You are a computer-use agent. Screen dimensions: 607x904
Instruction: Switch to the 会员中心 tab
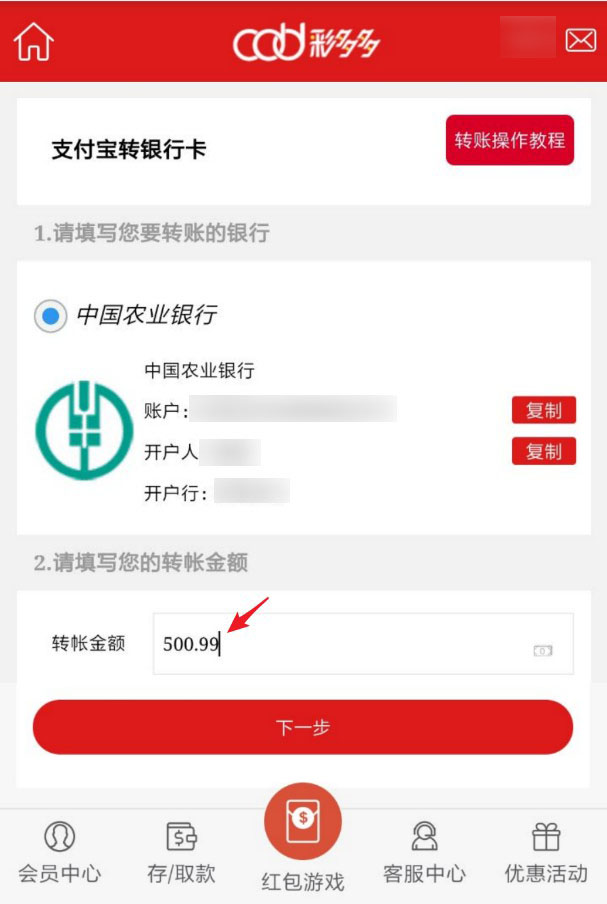coord(59,852)
